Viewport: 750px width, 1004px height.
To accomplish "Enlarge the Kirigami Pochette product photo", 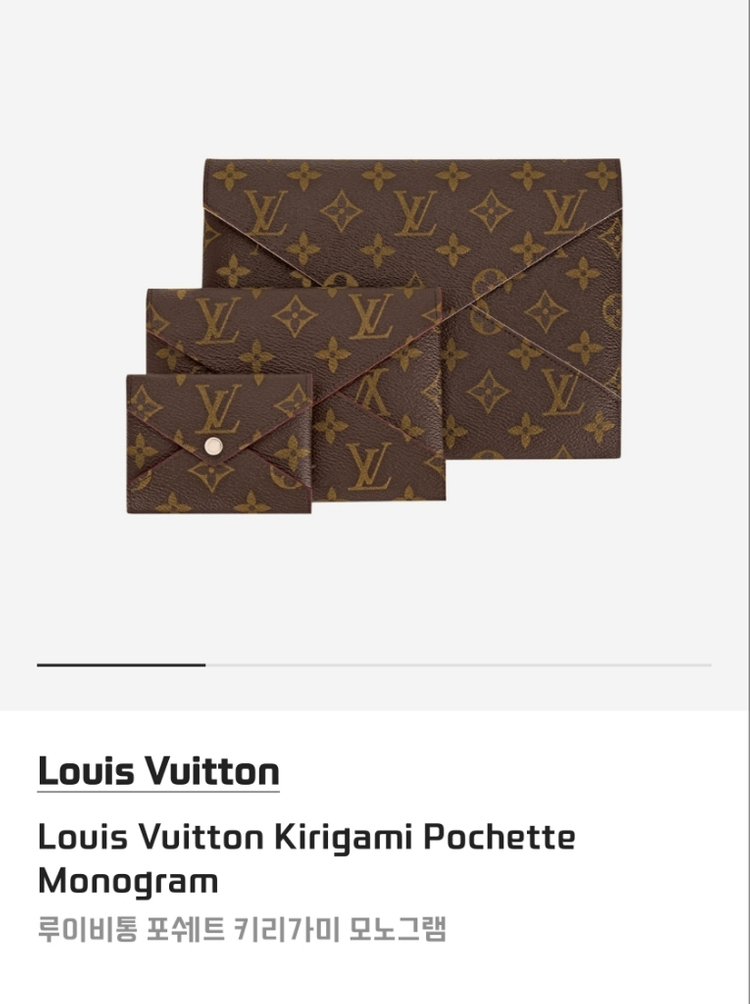I will point(374,335).
